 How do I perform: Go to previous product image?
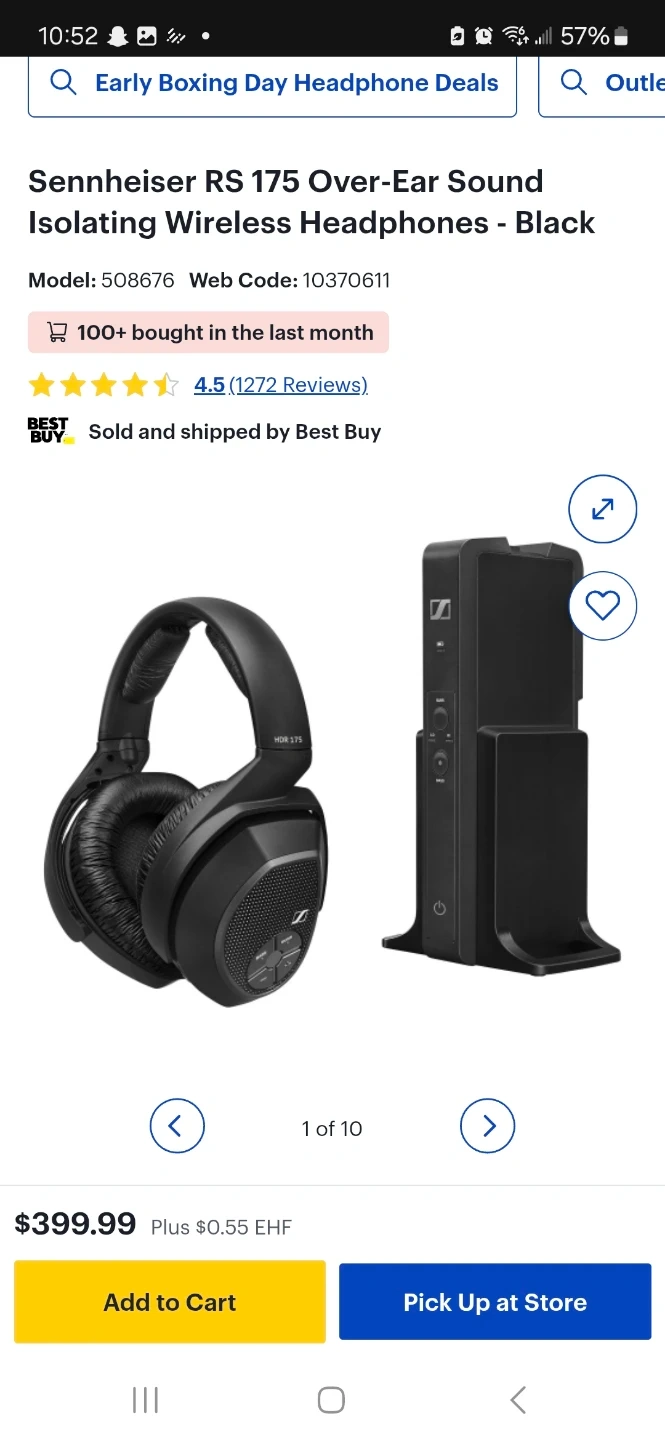pos(177,1127)
